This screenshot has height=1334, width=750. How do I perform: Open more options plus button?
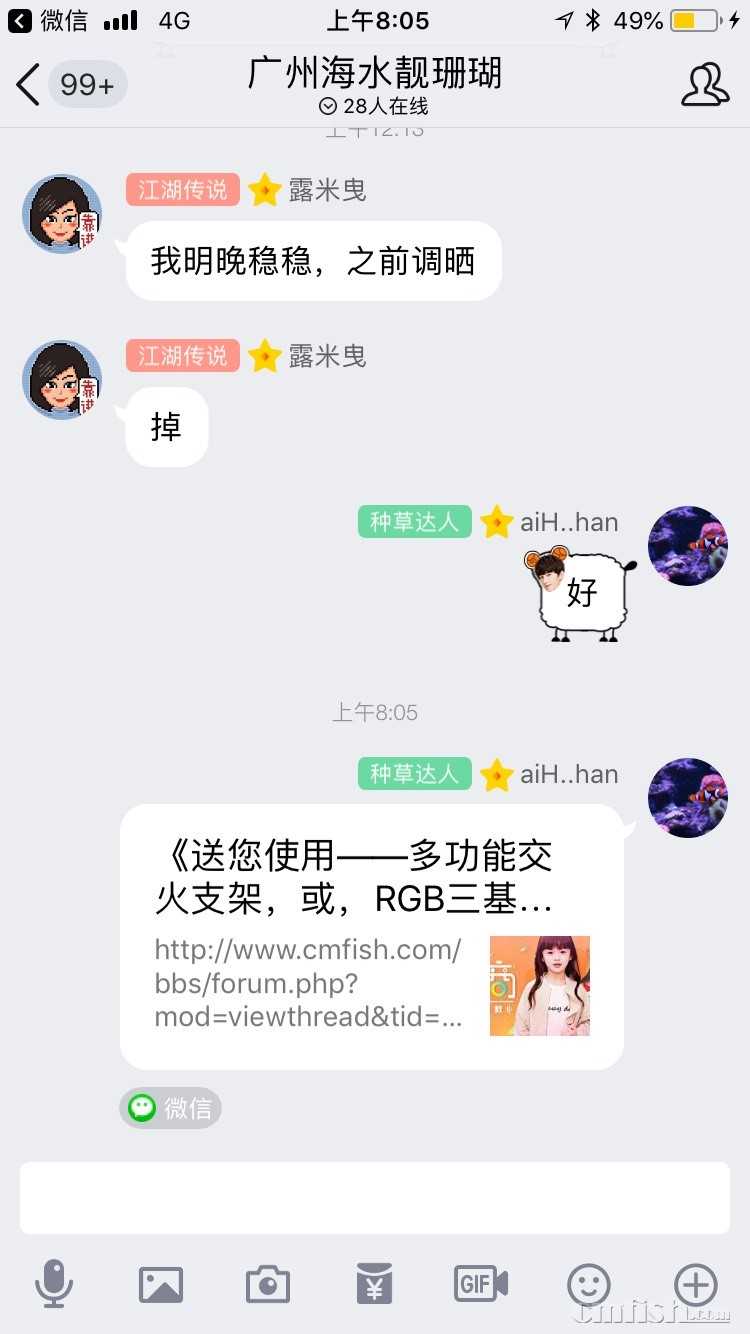696,1284
